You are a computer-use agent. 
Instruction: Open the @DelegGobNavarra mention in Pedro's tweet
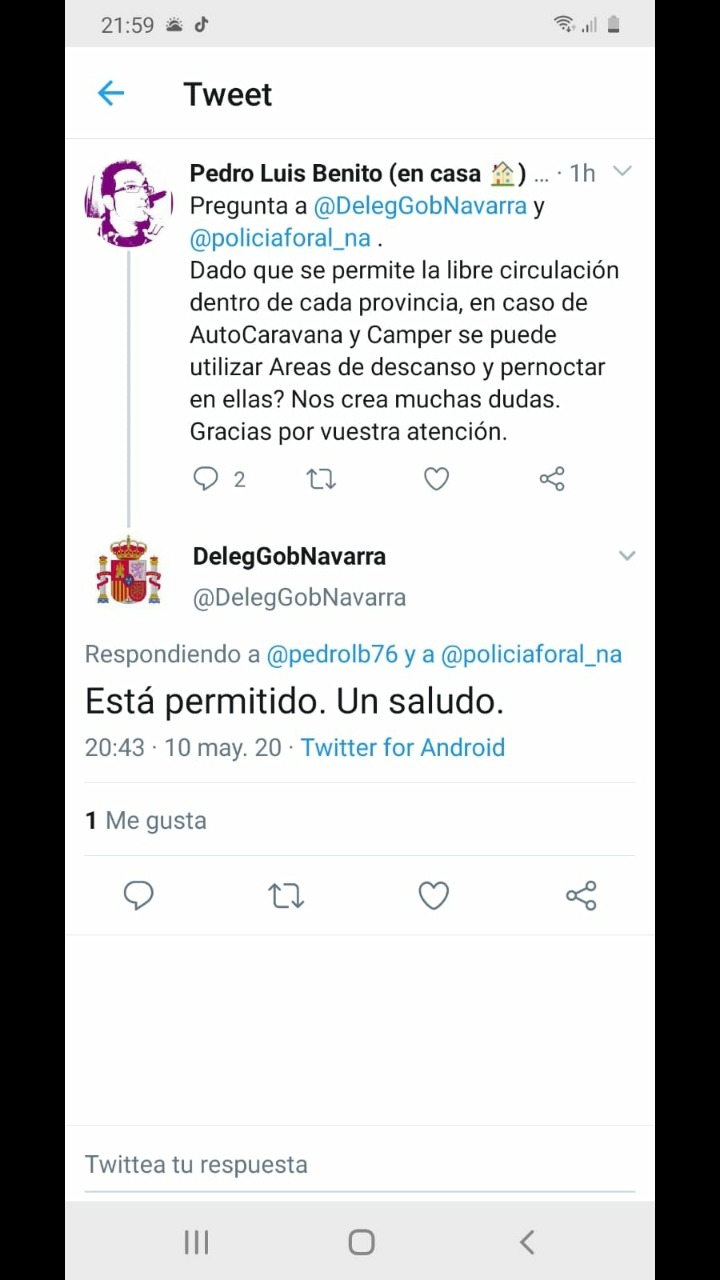[x=420, y=206]
